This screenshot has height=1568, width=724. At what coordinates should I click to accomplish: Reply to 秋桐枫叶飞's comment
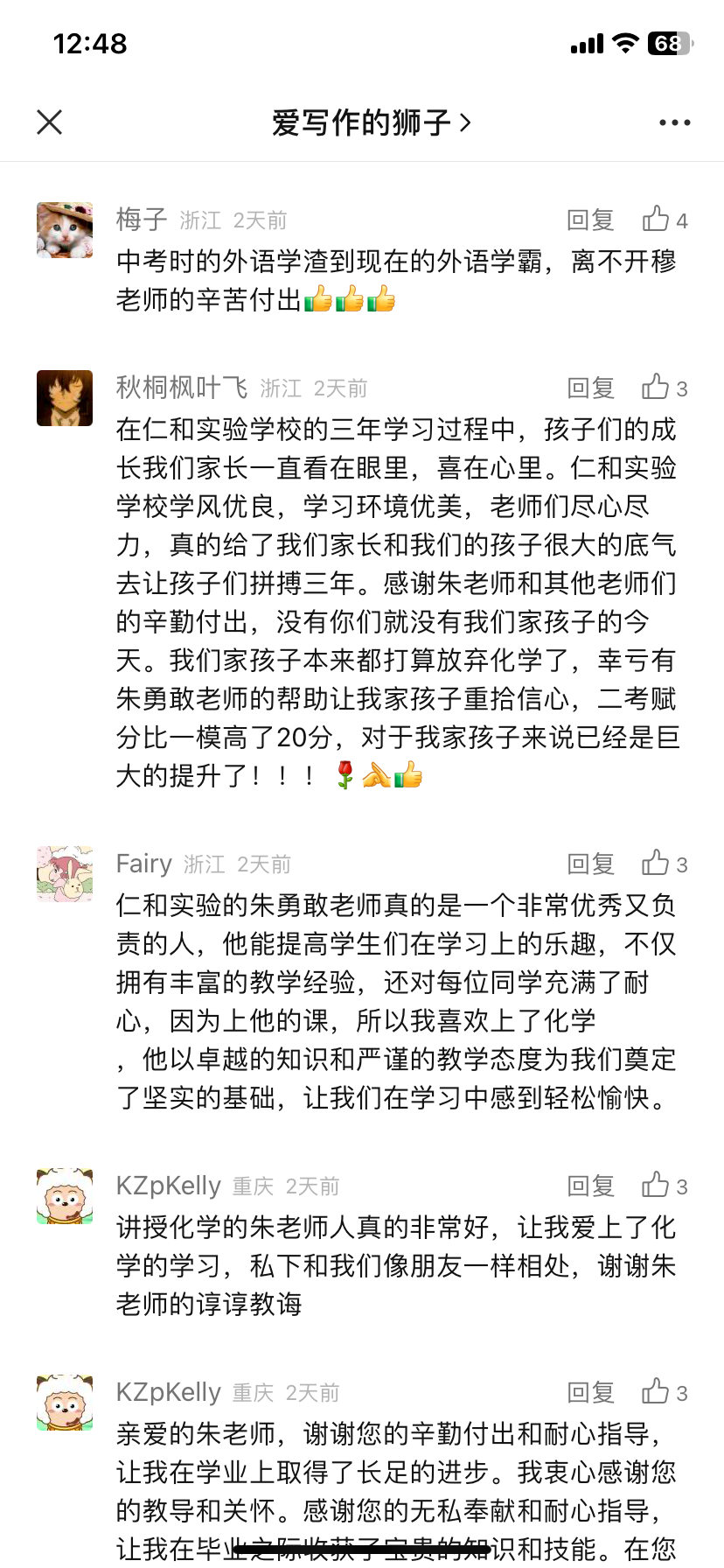coord(590,388)
